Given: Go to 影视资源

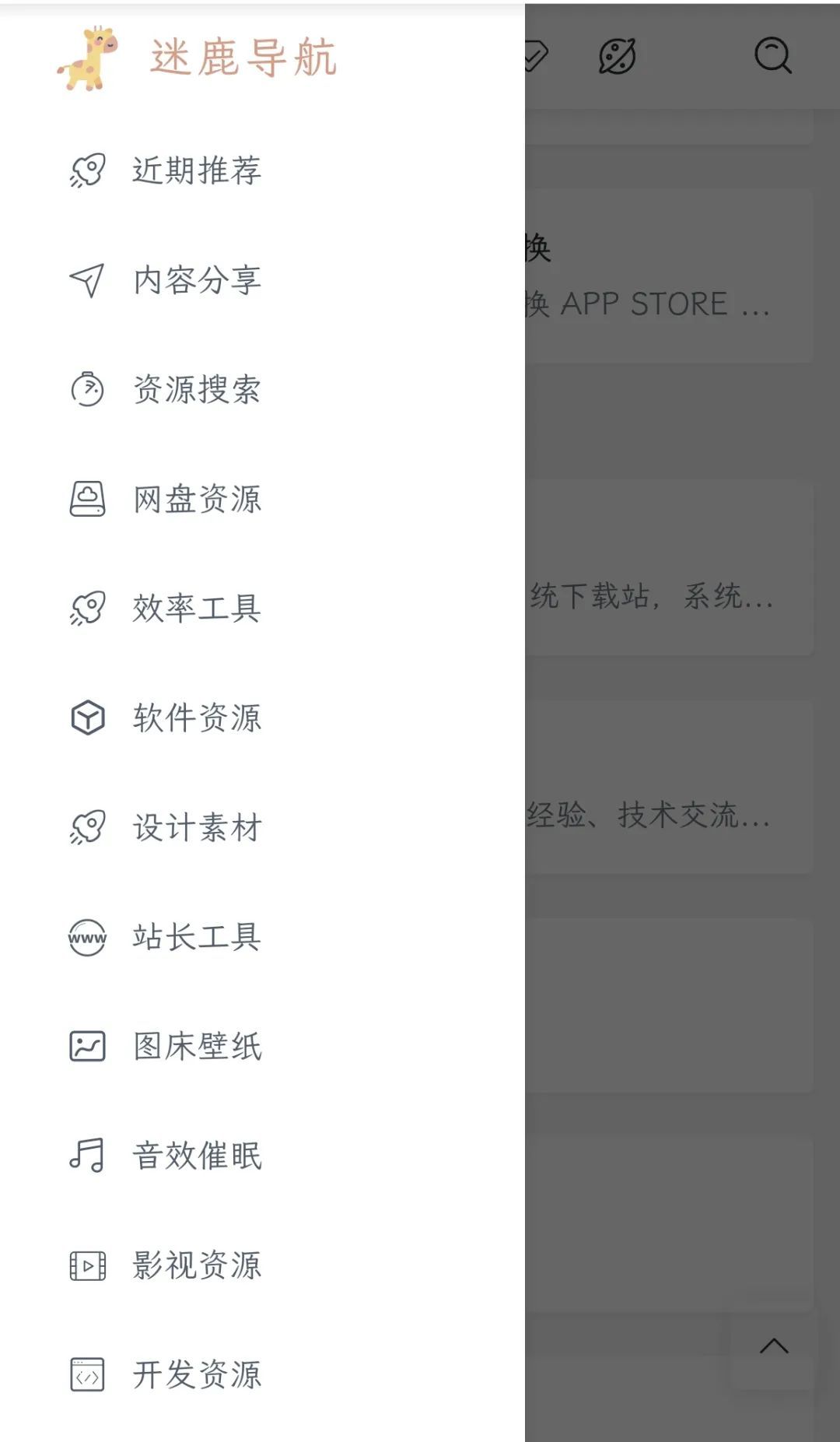Looking at the screenshot, I should [x=196, y=1265].
